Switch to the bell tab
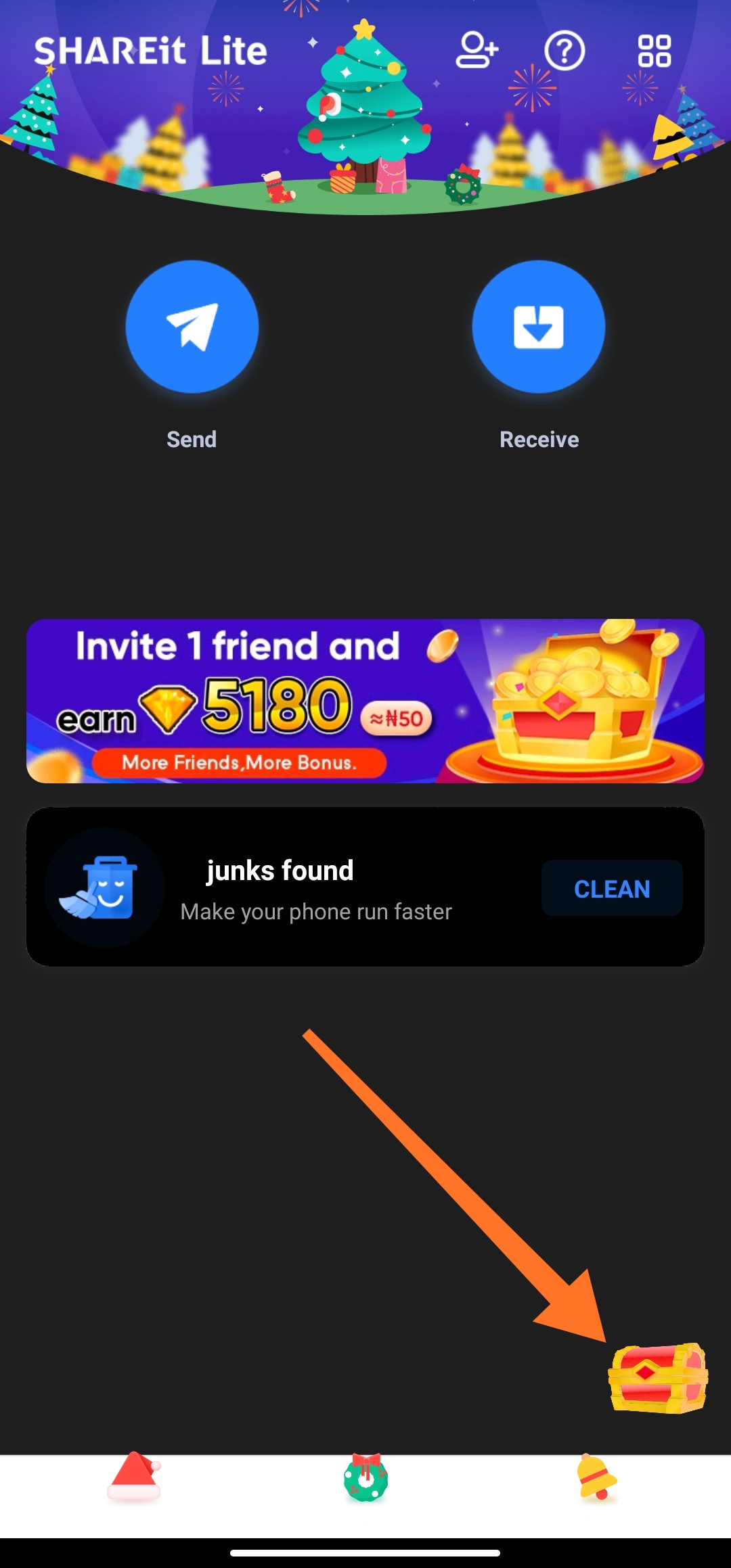731x1568 pixels. (x=596, y=1478)
